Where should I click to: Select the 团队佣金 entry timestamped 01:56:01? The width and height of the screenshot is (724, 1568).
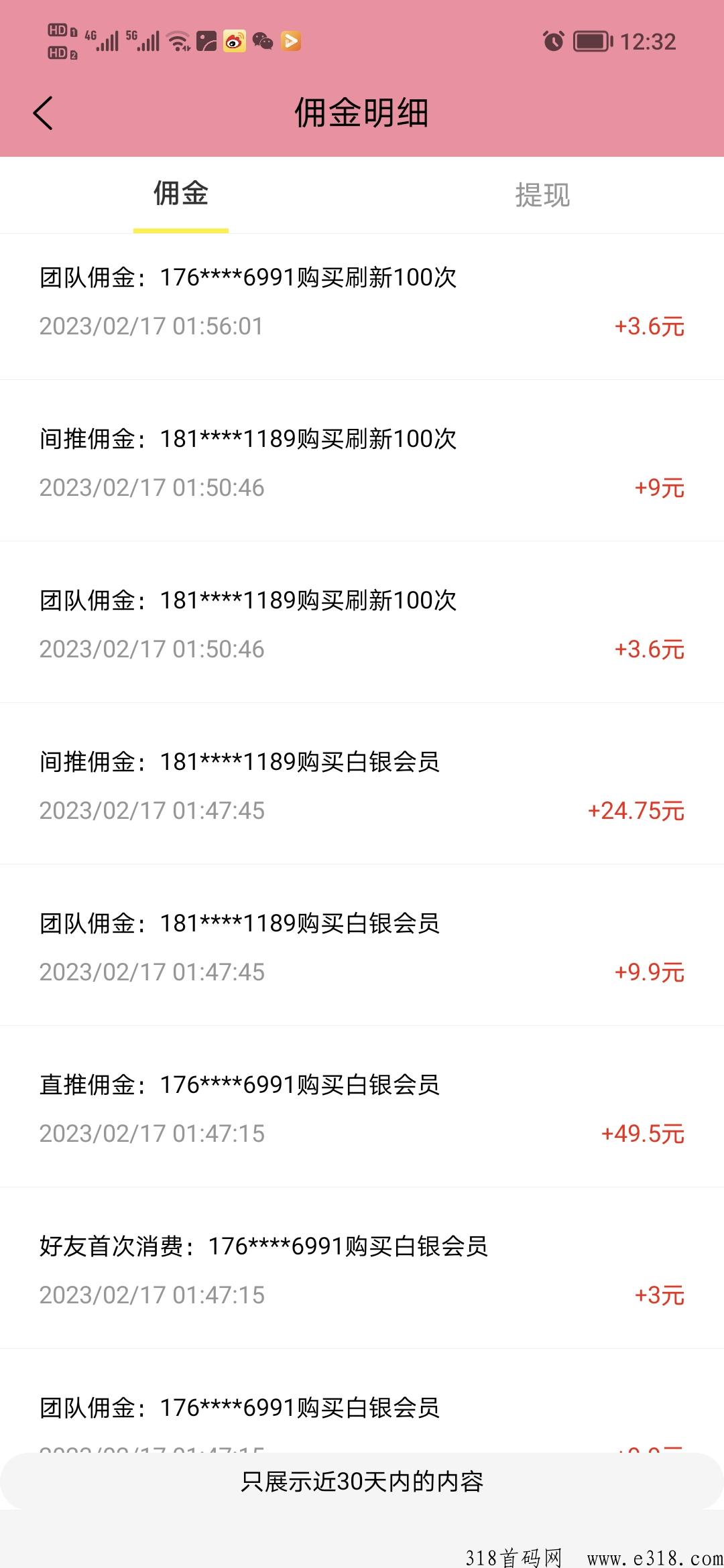pyautogui.click(x=362, y=302)
